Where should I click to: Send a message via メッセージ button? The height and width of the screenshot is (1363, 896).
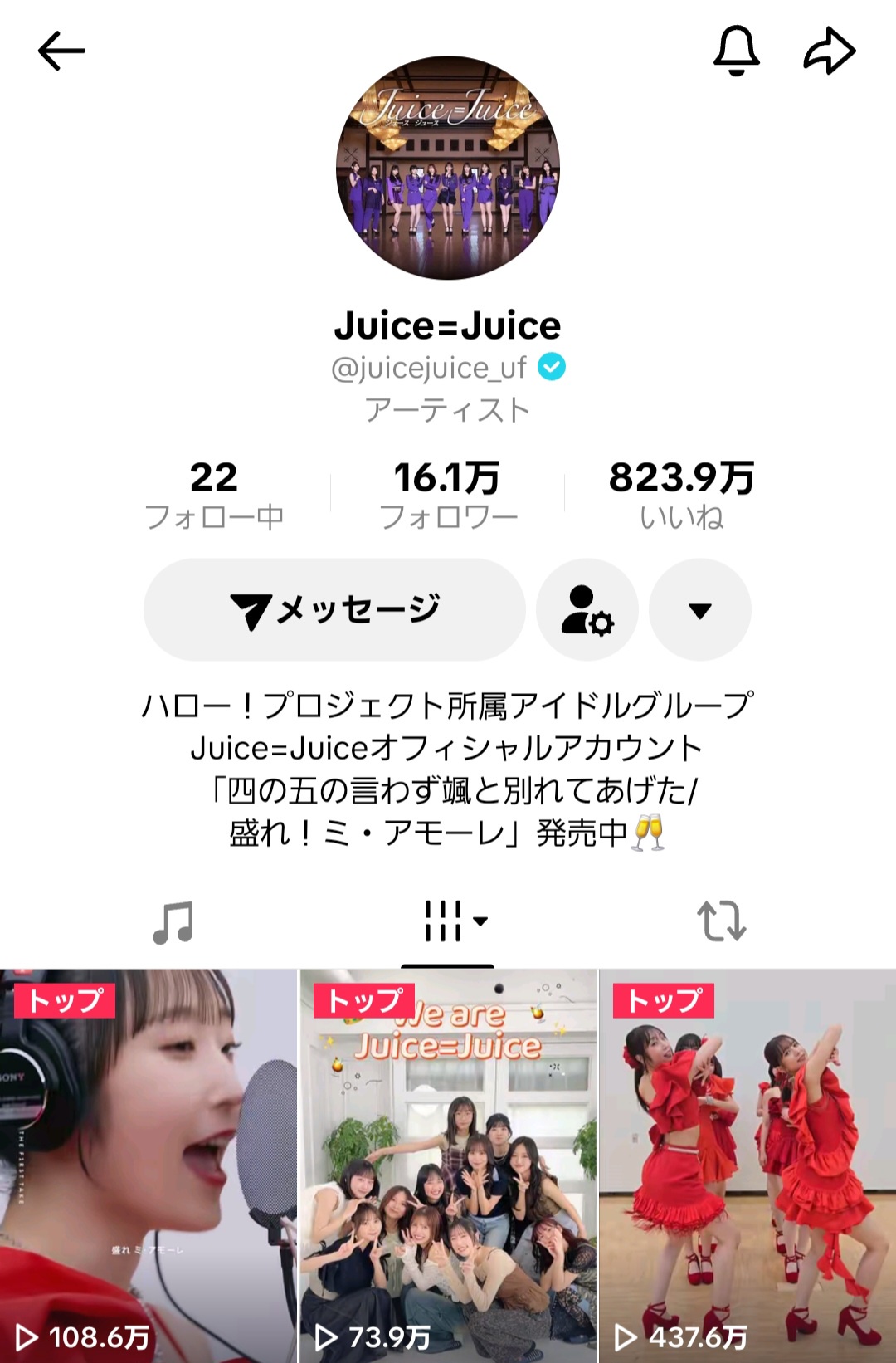pyautogui.click(x=334, y=610)
